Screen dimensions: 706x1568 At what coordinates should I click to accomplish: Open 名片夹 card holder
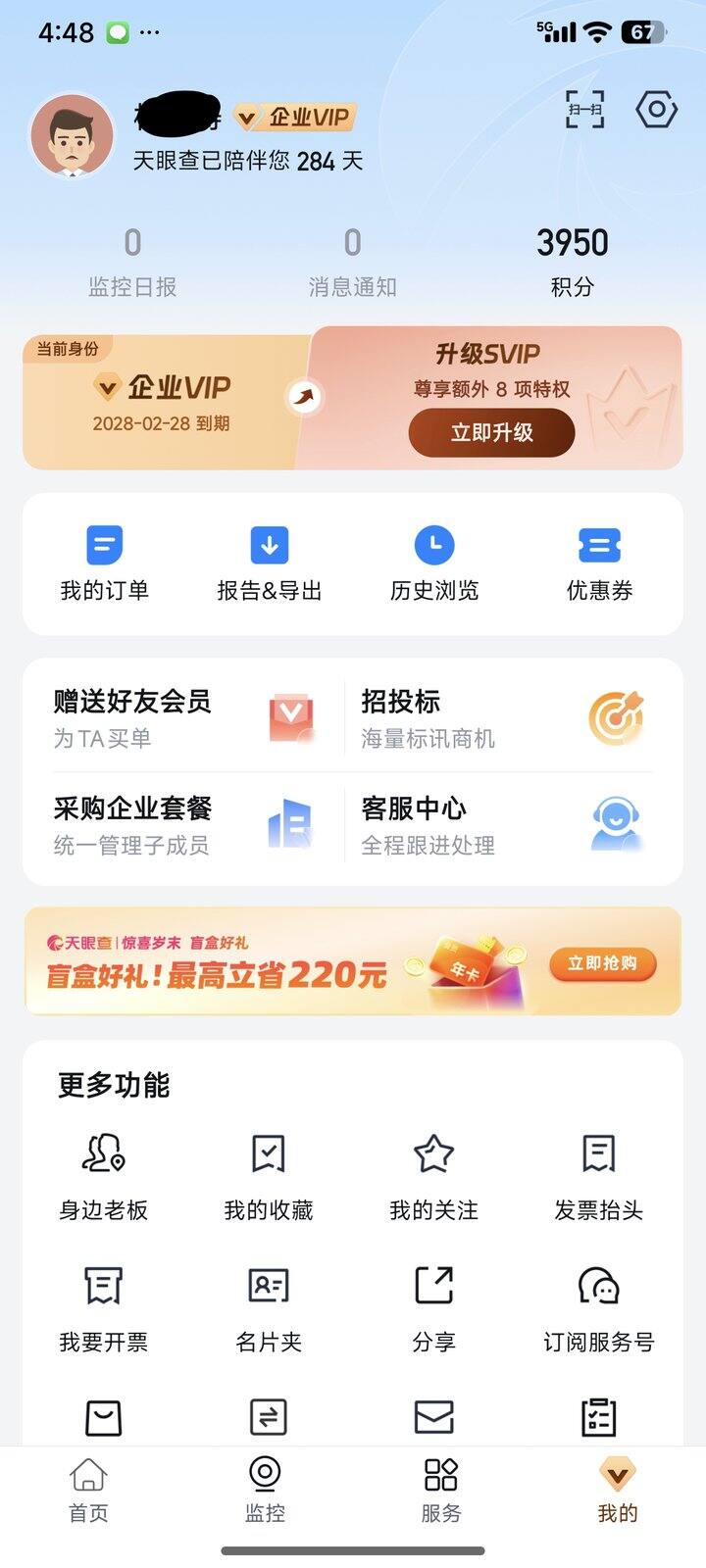click(269, 1308)
